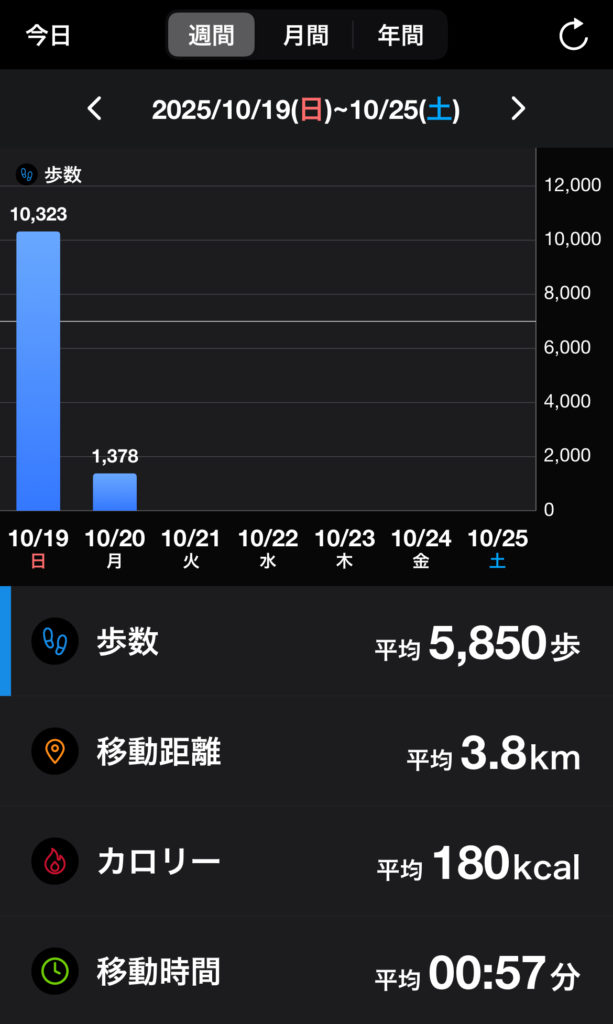Select the 移動時間 row
The image size is (613, 1024).
tap(306, 972)
